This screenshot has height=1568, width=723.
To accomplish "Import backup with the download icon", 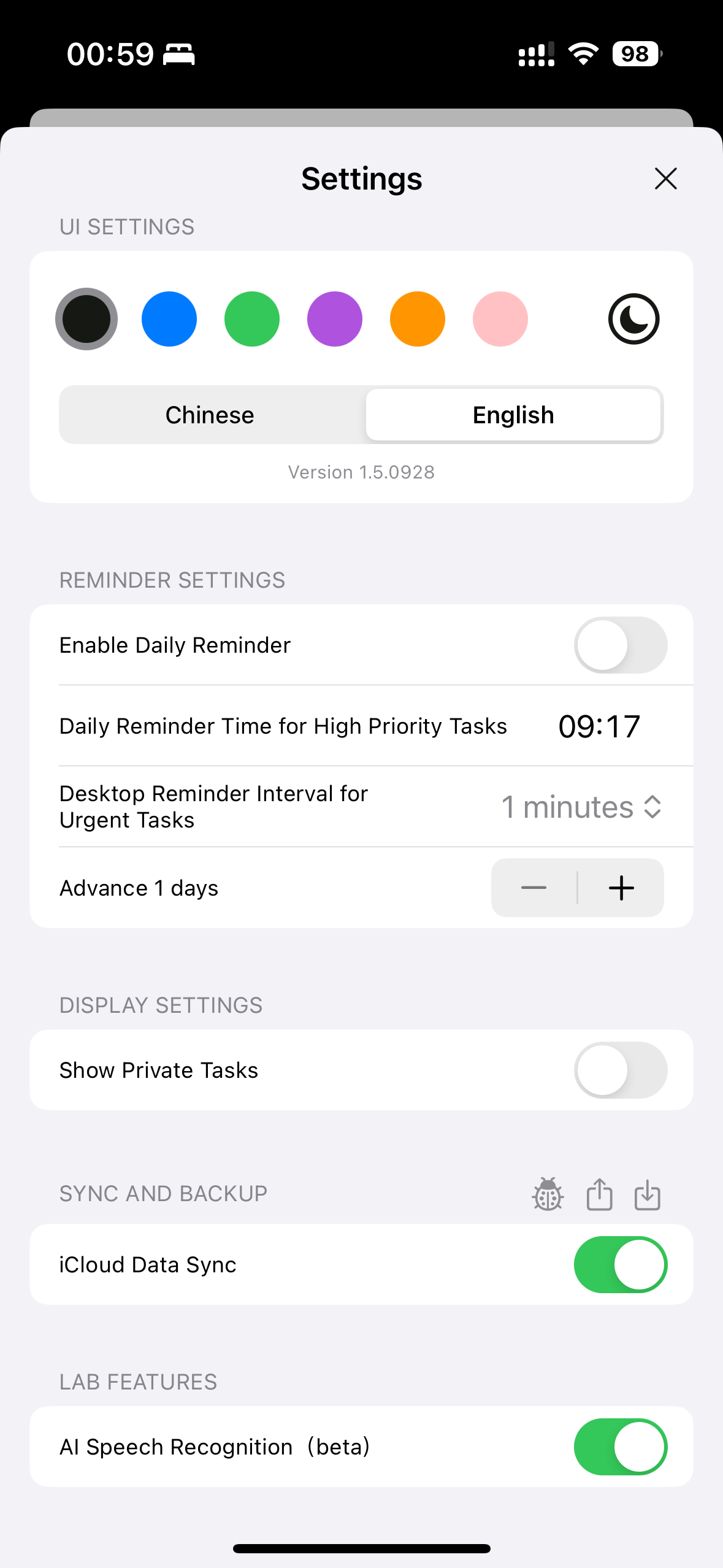I will (647, 1194).
